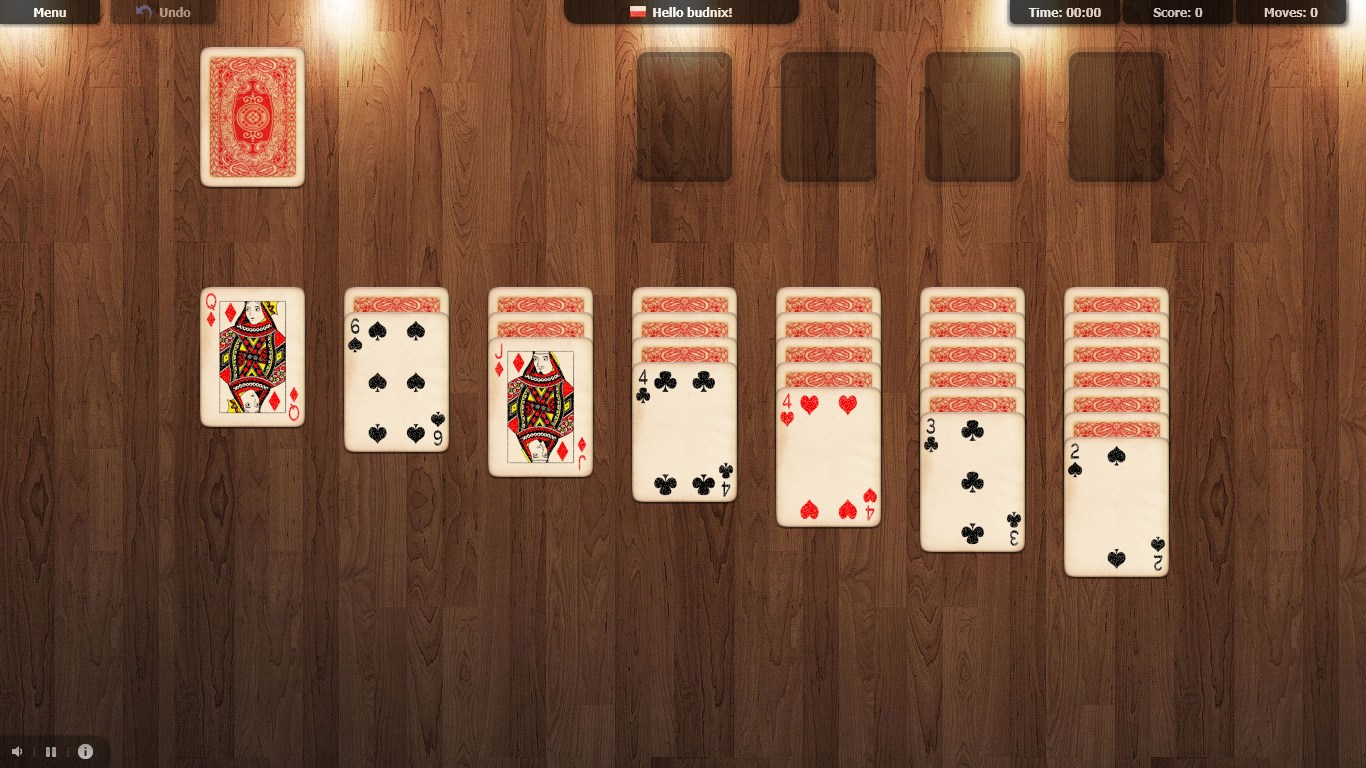Viewport: 1366px width, 768px height.
Task: Draw a card from the stock pile
Action: point(252,116)
